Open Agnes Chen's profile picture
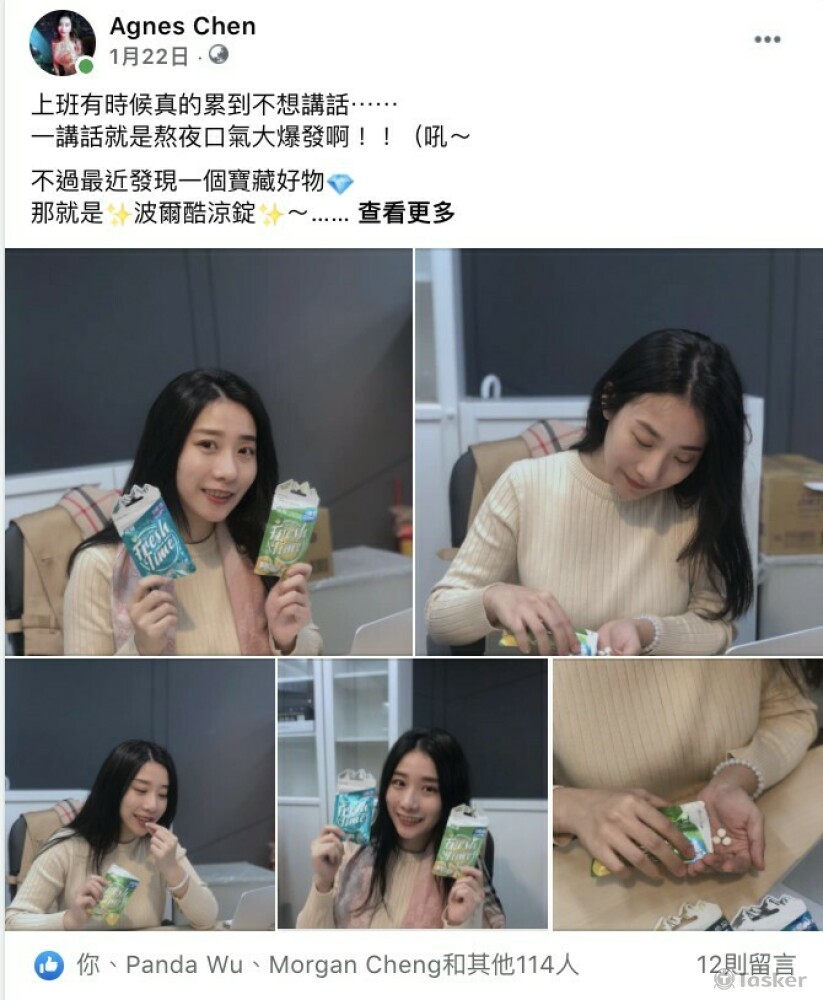Viewport: 823px width, 1000px height. pos(62,43)
